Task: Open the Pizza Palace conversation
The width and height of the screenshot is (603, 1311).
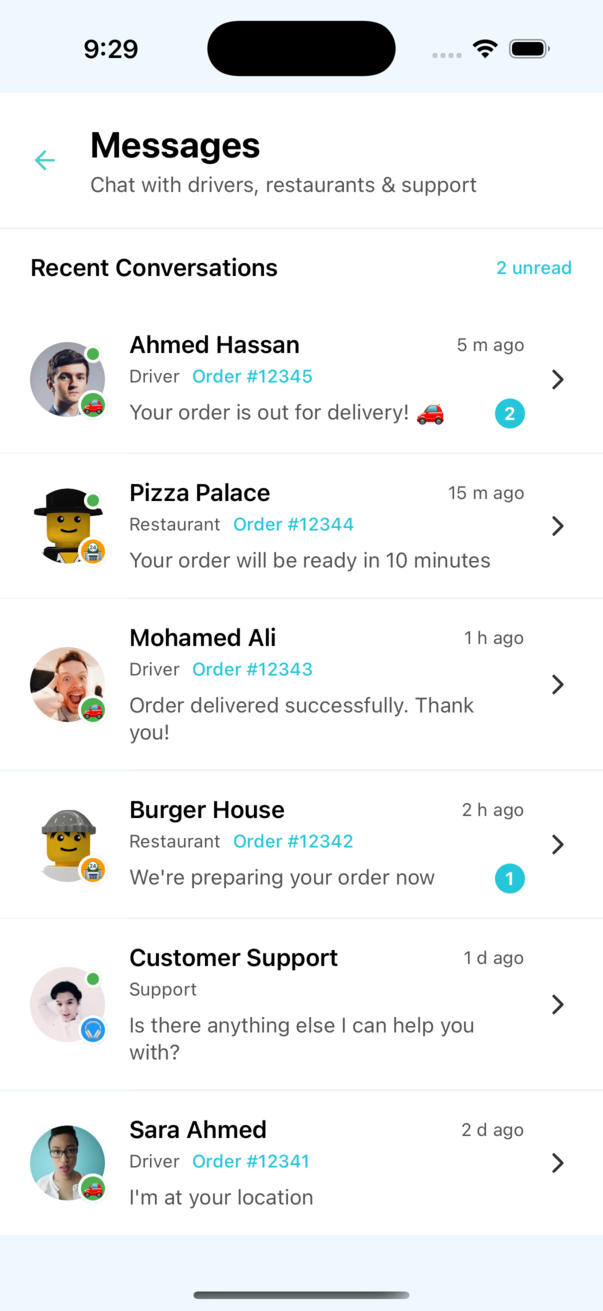Action: (300, 526)
